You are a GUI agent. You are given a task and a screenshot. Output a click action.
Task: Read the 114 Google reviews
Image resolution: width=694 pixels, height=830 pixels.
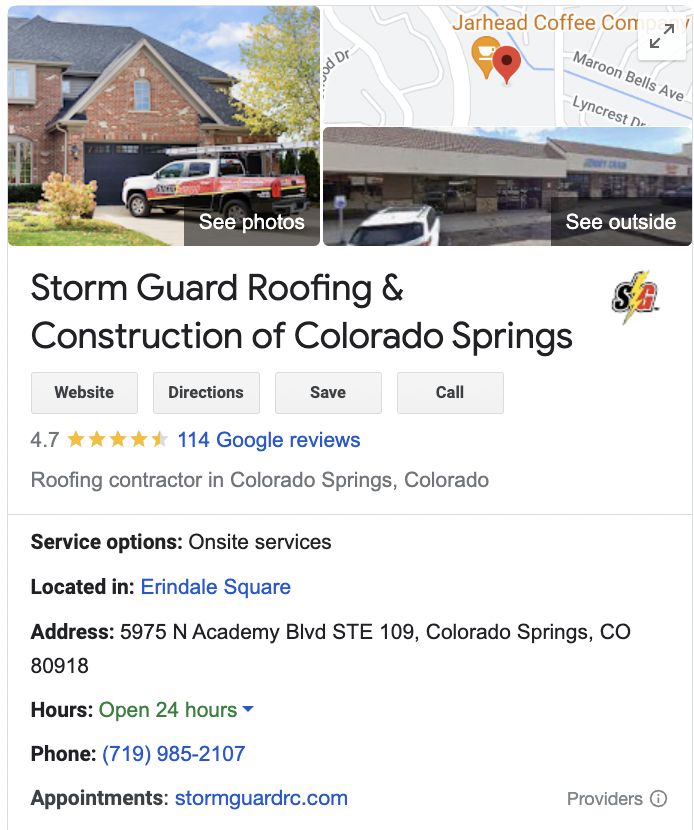click(x=268, y=440)
